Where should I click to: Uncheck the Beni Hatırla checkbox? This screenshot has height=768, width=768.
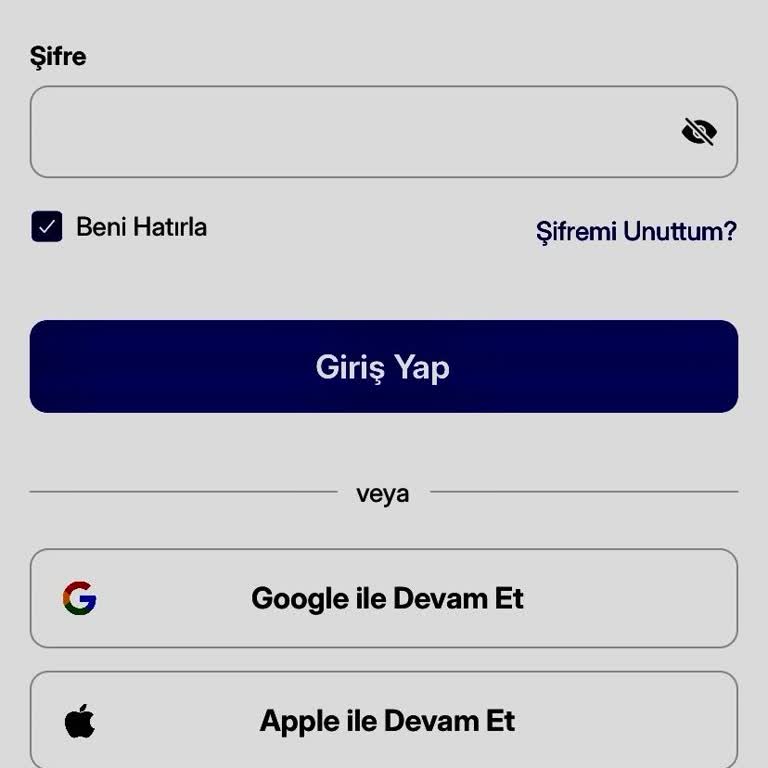pyautogui.click(x=47, y=227)
